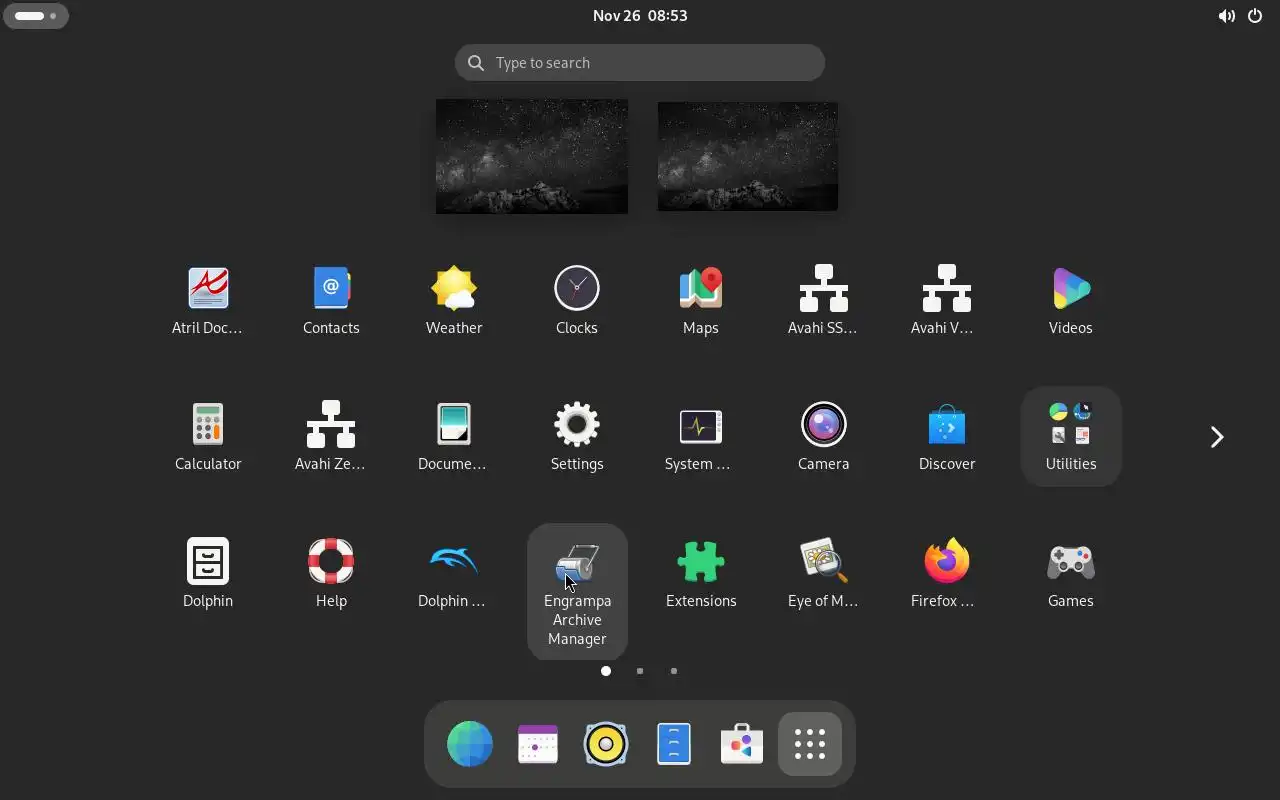Open the Utilities folder
Viewport: 1280px width, 800px height.
[x=1070, y=436]
